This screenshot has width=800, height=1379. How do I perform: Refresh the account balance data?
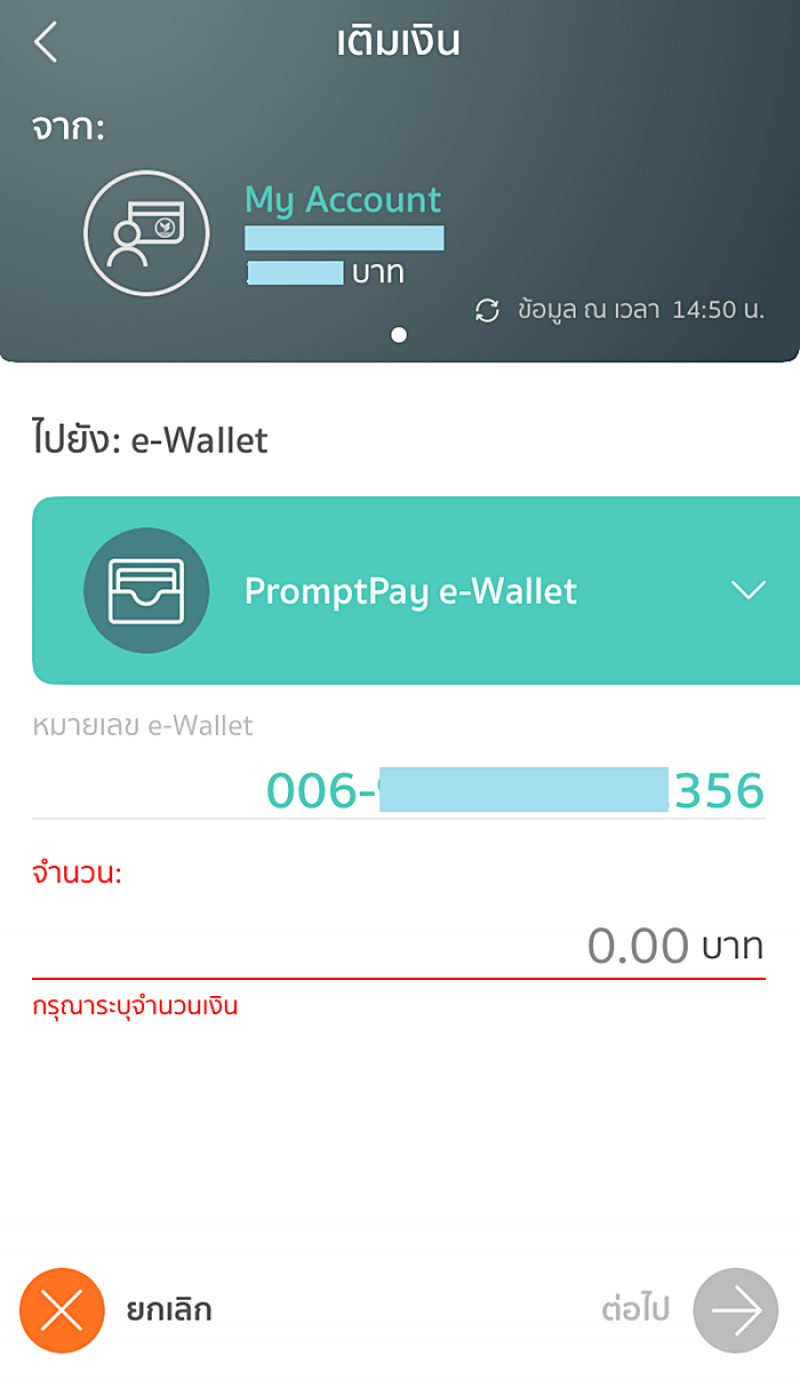(487, 311)
